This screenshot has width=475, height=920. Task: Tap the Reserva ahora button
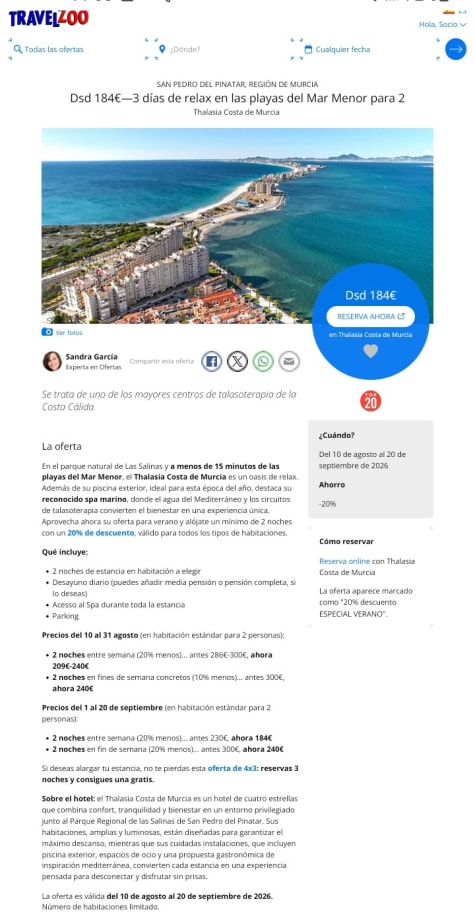pos(371,316)
